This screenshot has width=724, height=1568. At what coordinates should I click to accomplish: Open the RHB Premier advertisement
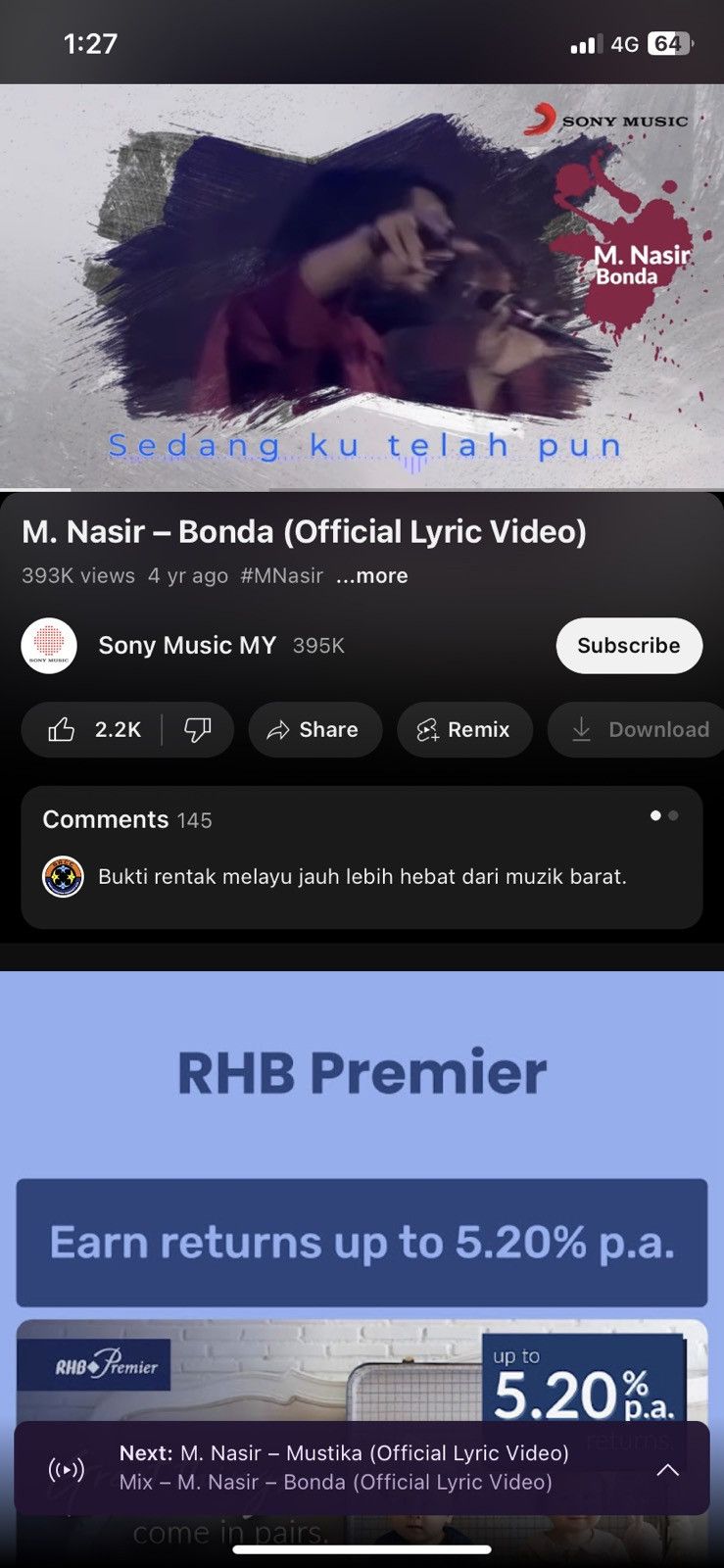362,1196
